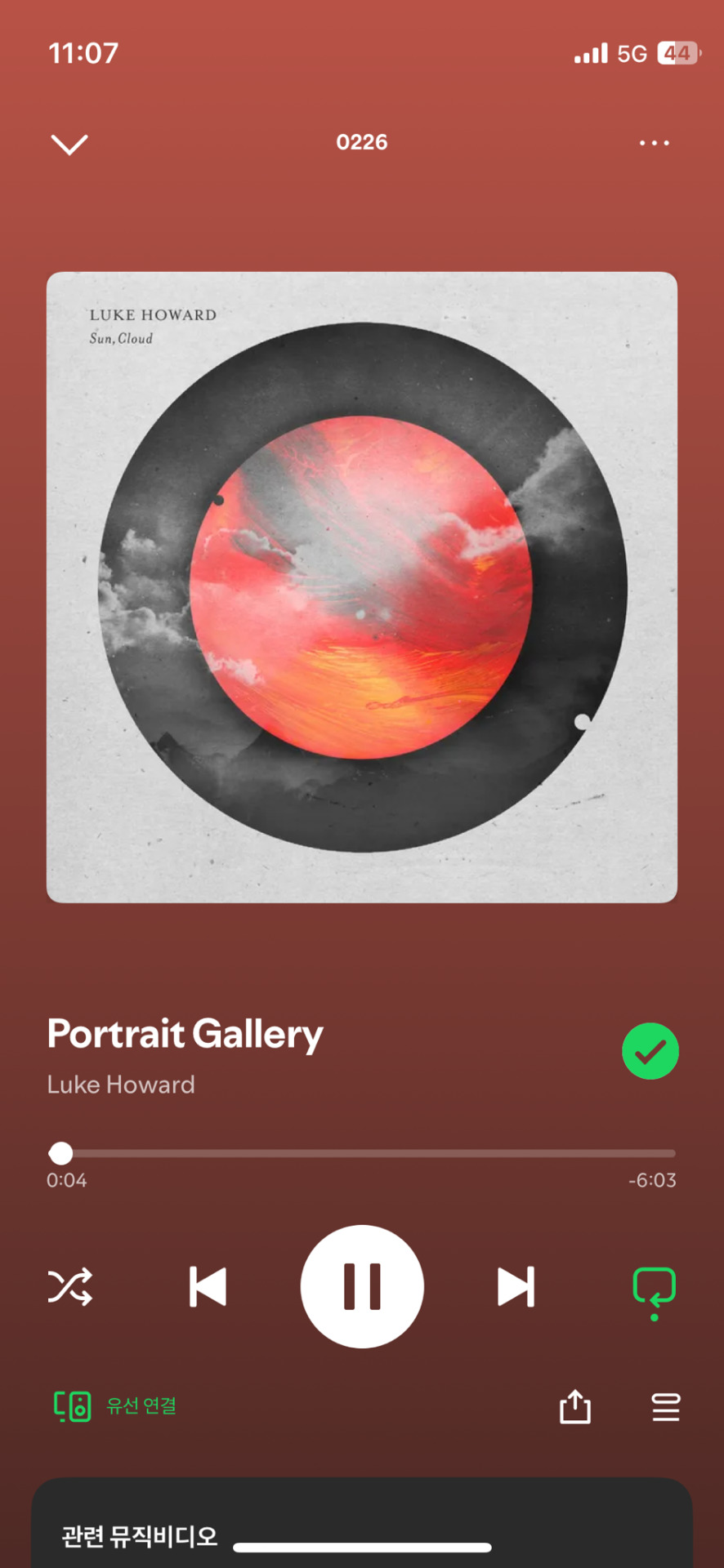Screen dimensions: 724x1568
Task: Share this track
Action: click(574, 1406)
